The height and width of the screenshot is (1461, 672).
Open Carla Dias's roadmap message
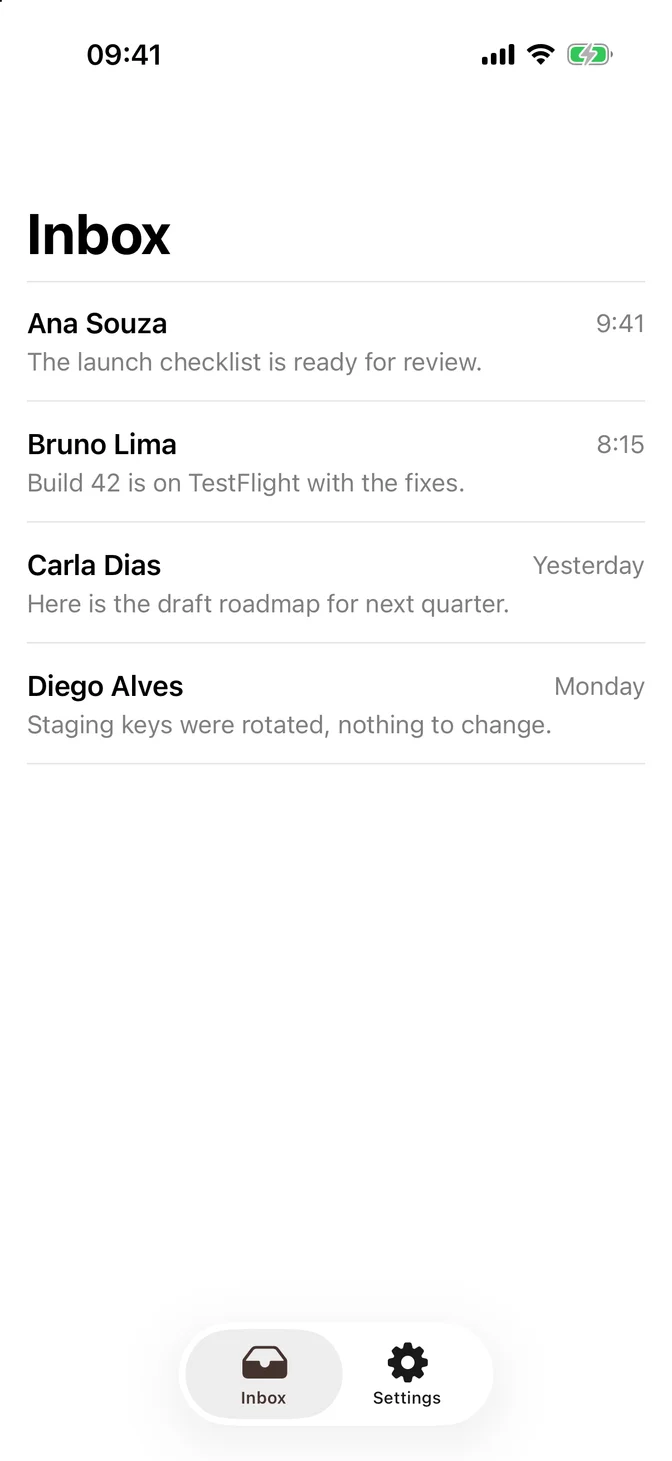[x=336, y=583]
